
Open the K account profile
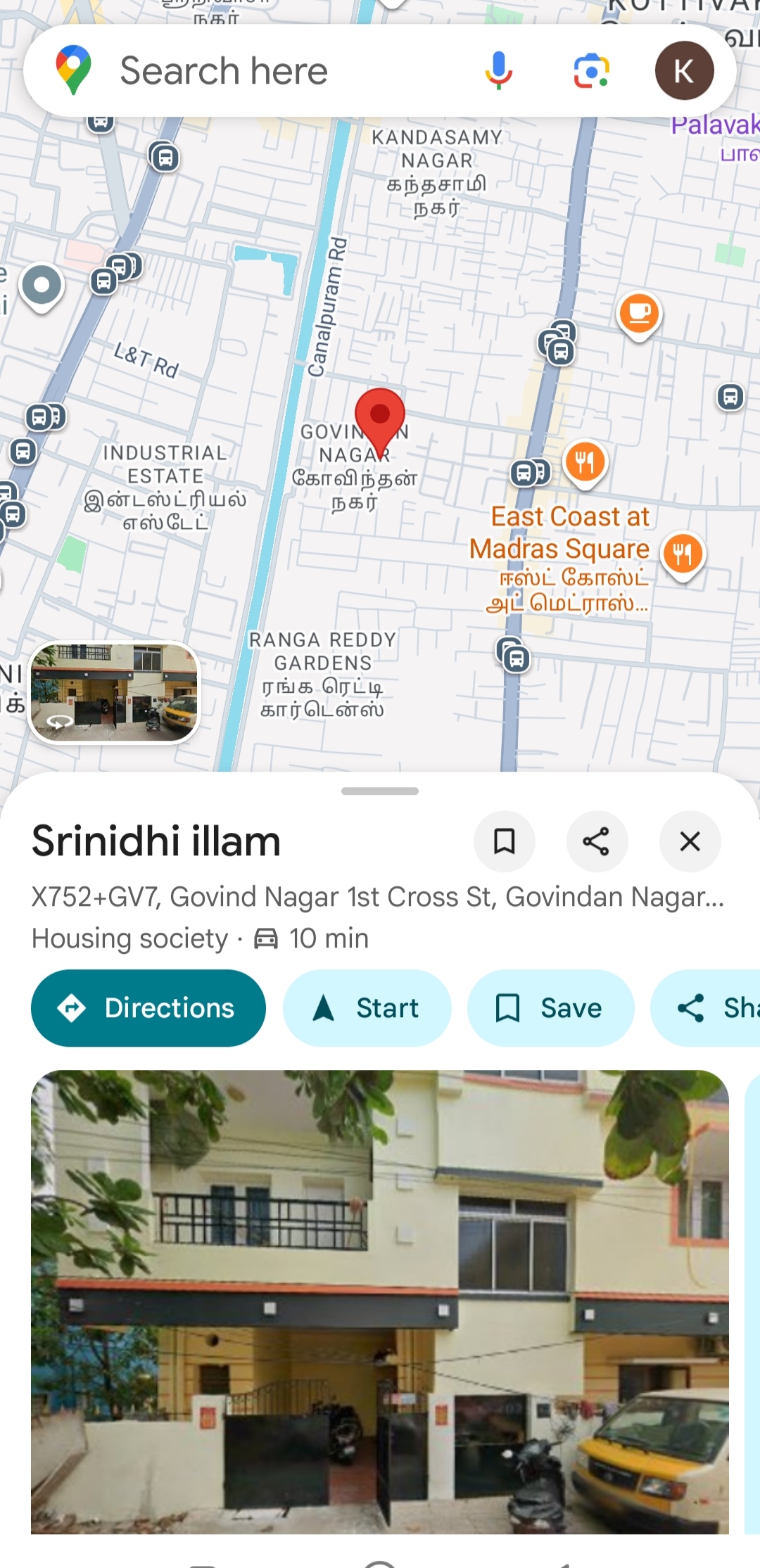tap(684, 71)
